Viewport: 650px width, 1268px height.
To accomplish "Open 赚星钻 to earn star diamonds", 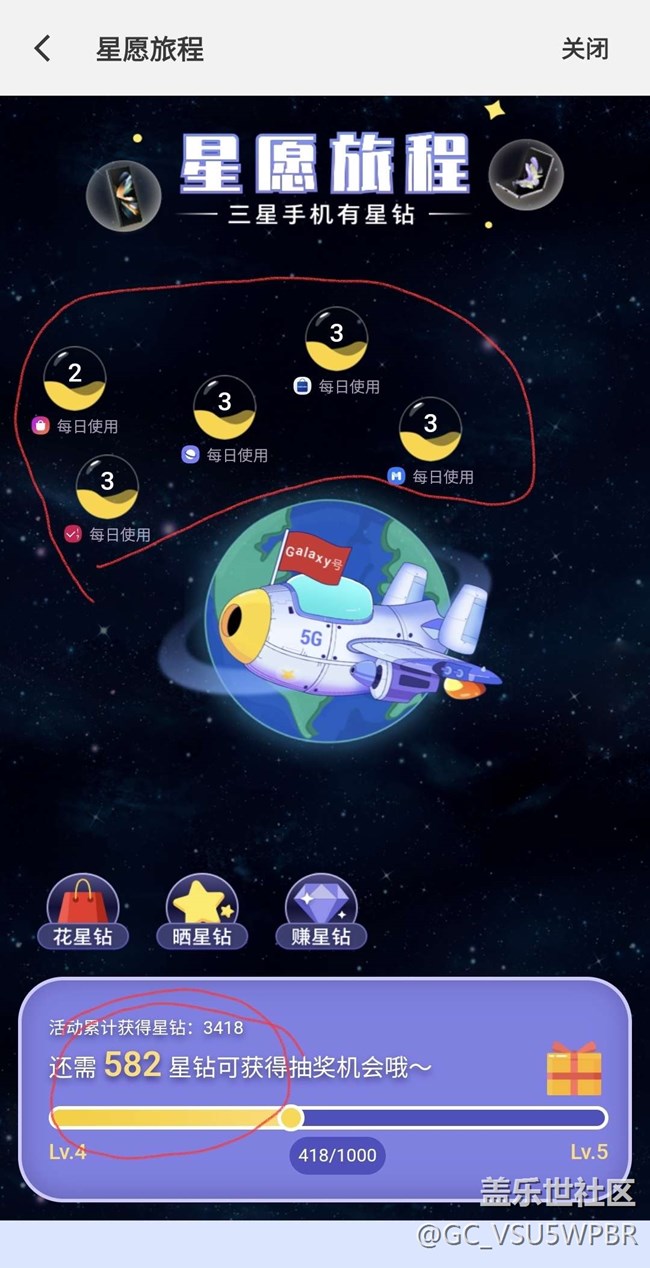I will pos(321,911).
